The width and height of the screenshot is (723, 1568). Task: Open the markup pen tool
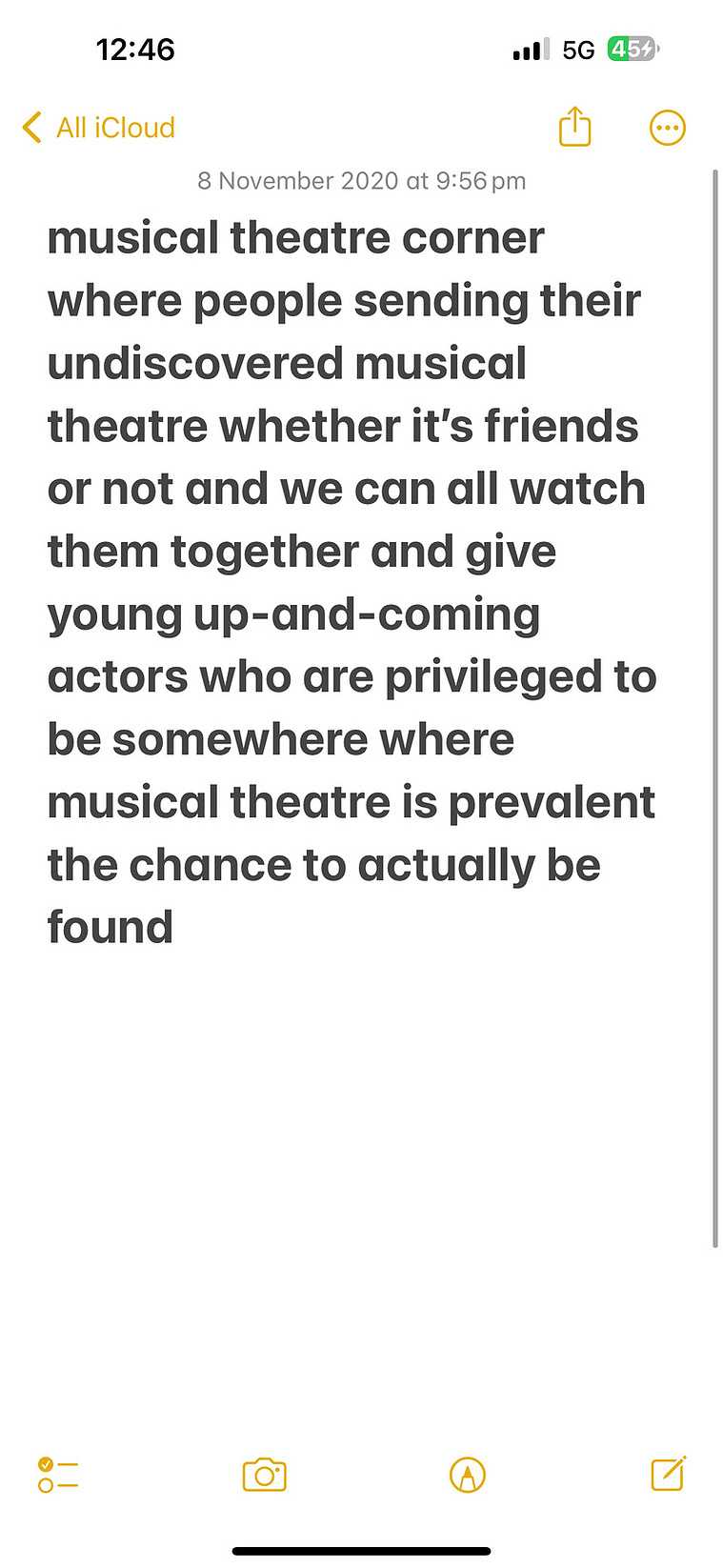[468, 1475]
